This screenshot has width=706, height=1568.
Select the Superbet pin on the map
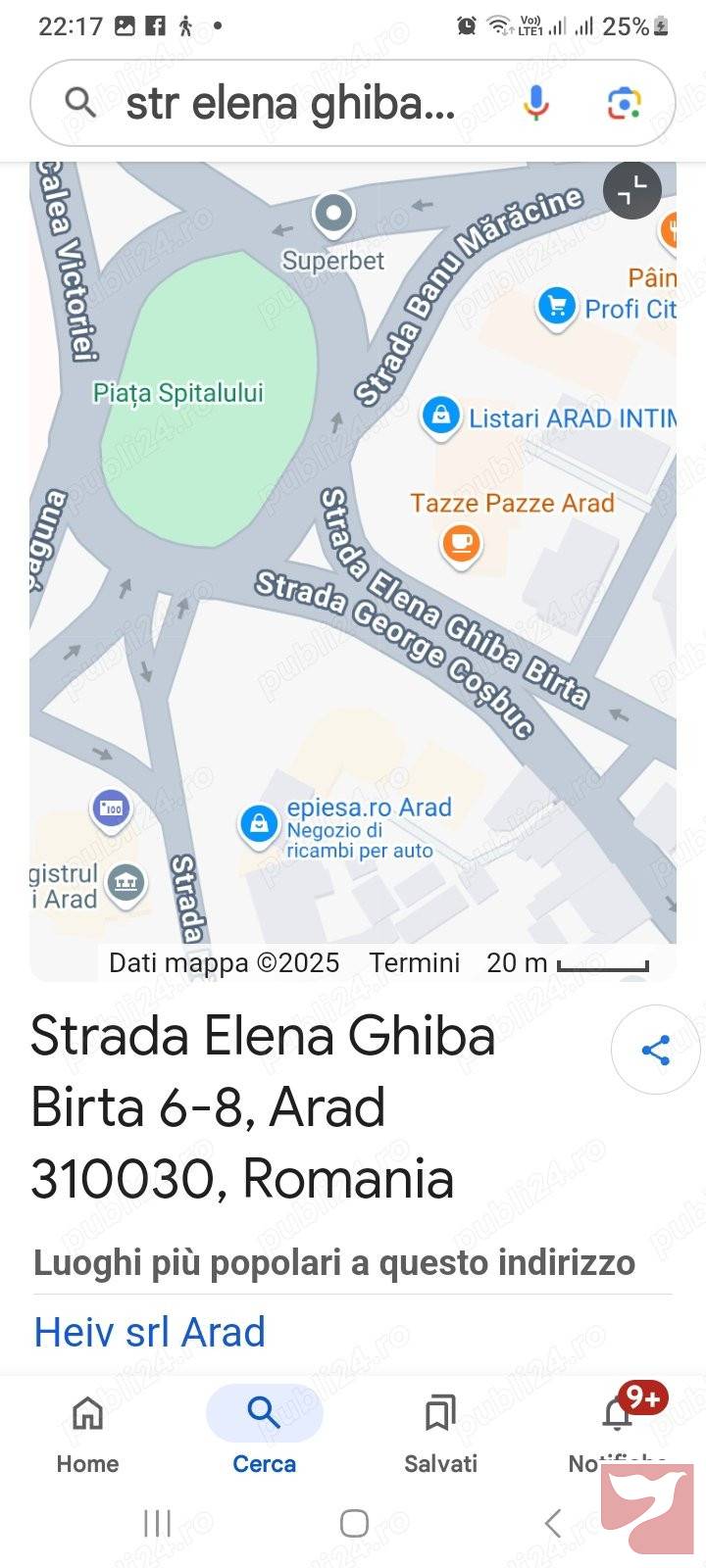point(333,215)
